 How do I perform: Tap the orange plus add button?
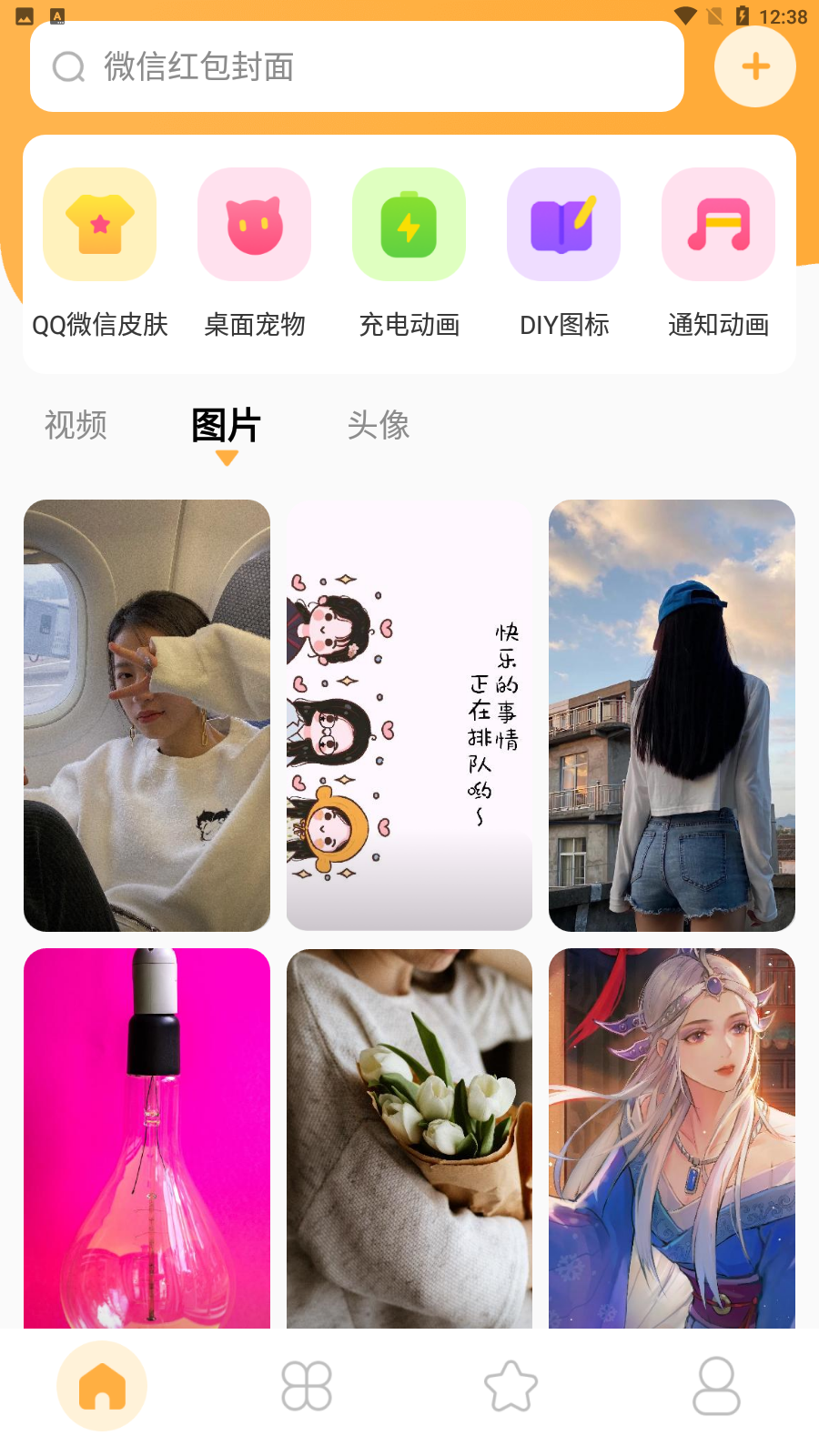(x=754, y=66)
